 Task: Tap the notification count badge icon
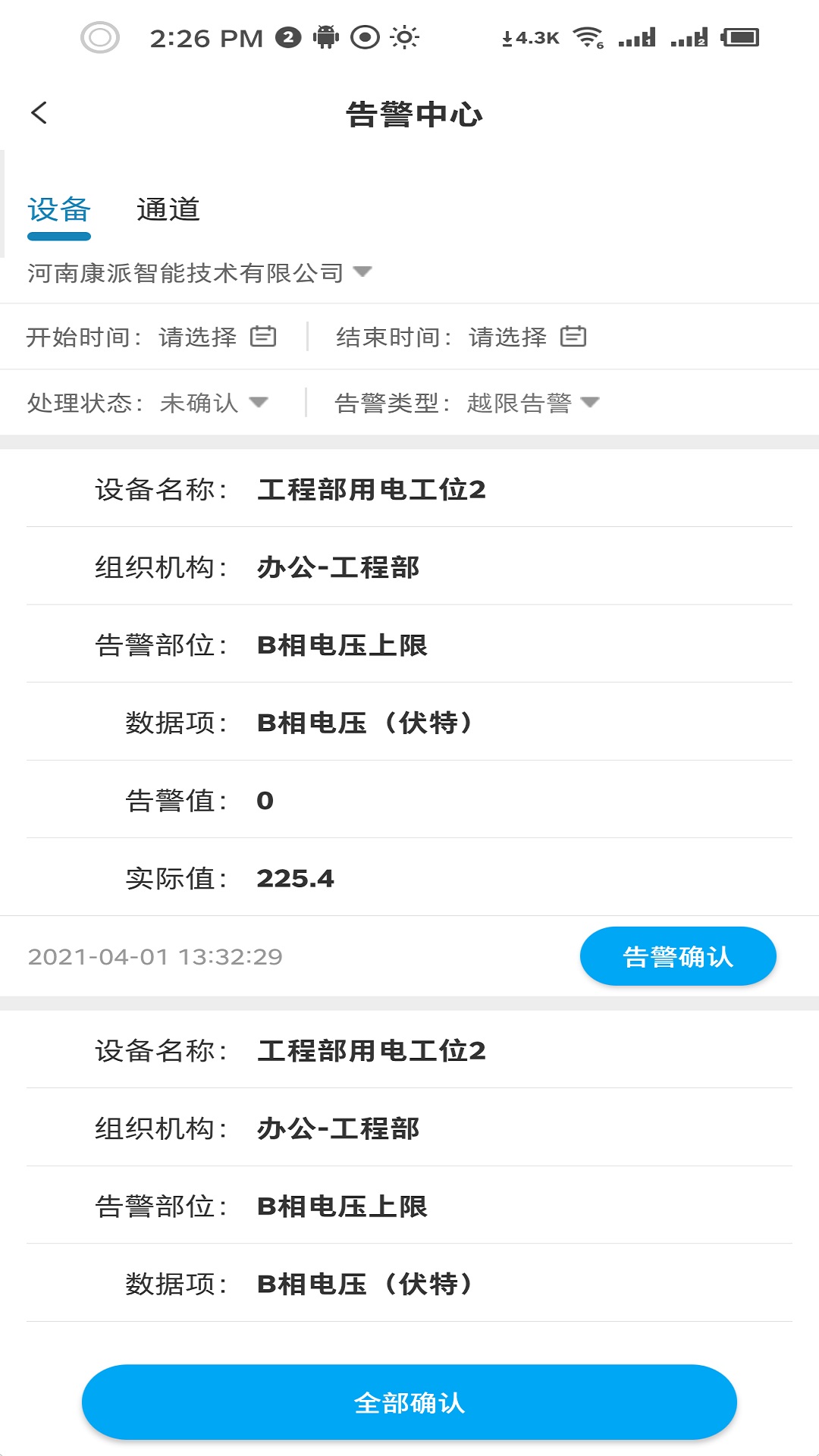coord(287,36)
